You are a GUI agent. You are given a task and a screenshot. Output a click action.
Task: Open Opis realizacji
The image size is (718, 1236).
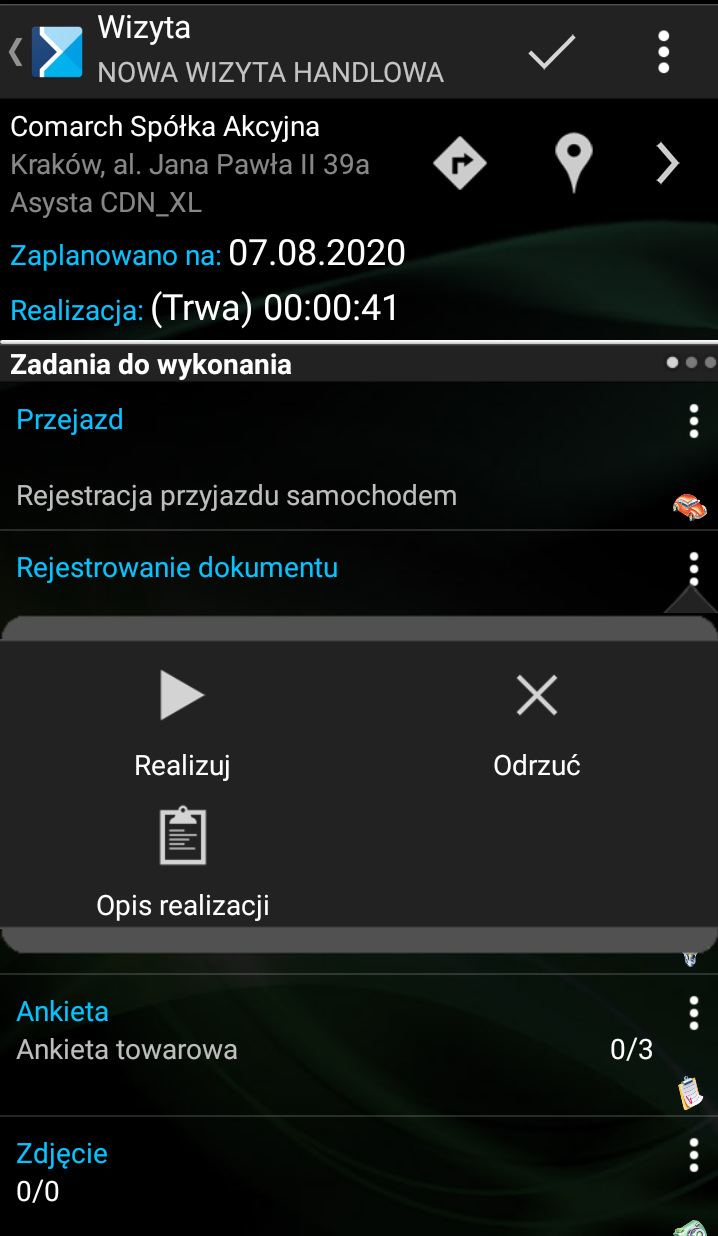tap(183, 864)
